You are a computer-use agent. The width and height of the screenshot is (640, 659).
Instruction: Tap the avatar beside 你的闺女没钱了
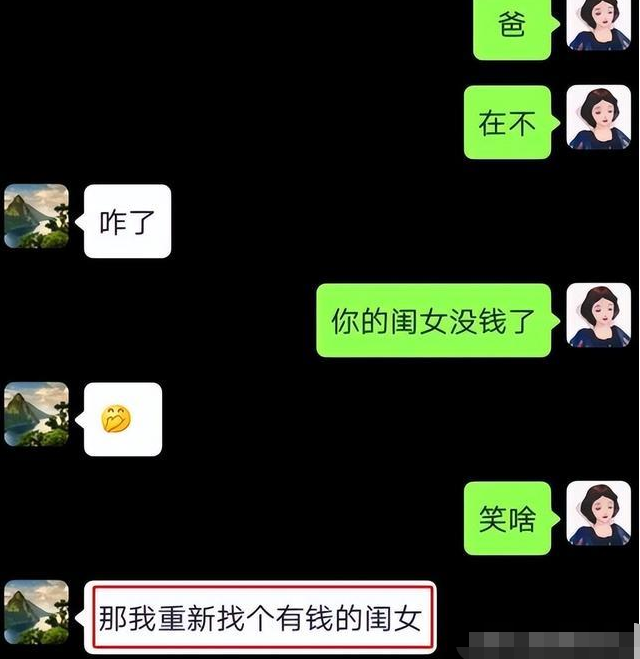[598, 316]
